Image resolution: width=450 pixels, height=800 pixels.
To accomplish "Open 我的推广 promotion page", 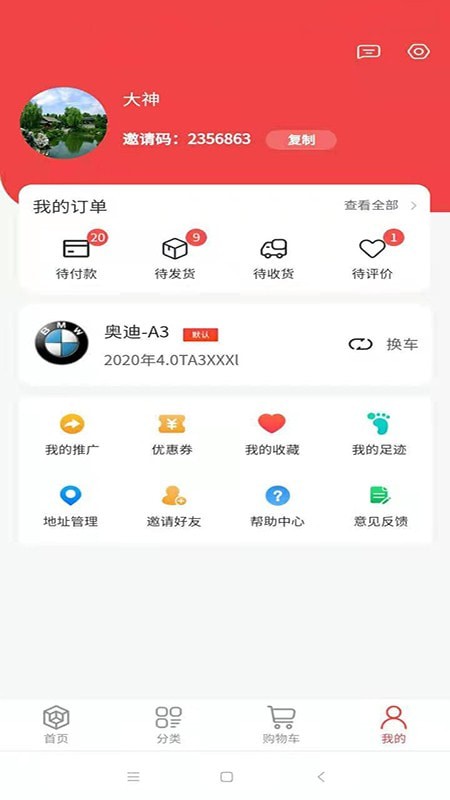I will (x=72, y=435).
